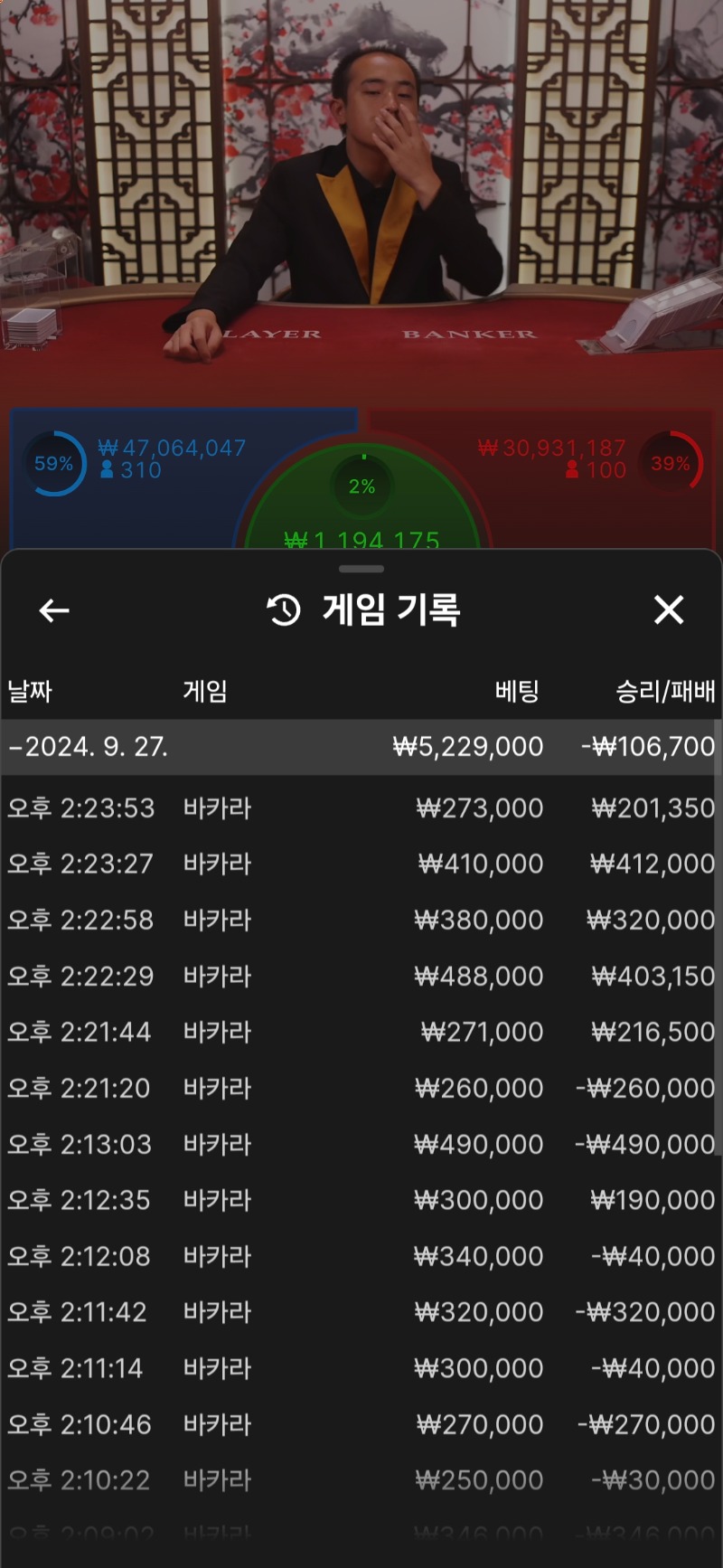Image resolution: width=723 pixels, height=1568 pixels.
Task: View the 오후 2:11:14 game record
Action: [x=360, y=1368]
